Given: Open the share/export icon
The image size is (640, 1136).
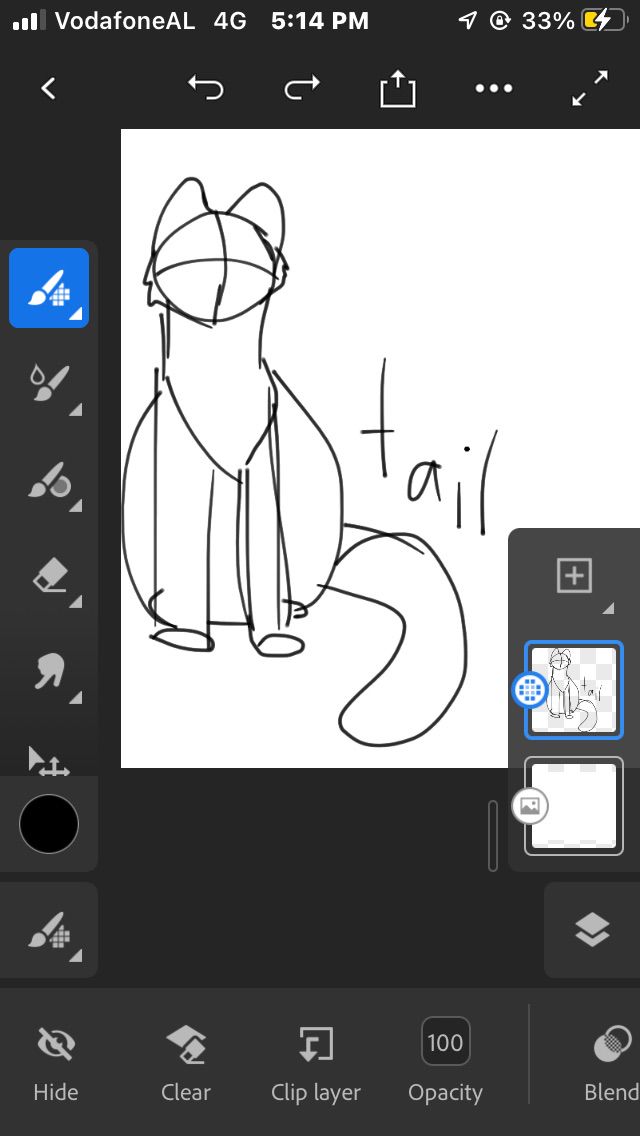Looking at the screenshot, I should (397, 90).
